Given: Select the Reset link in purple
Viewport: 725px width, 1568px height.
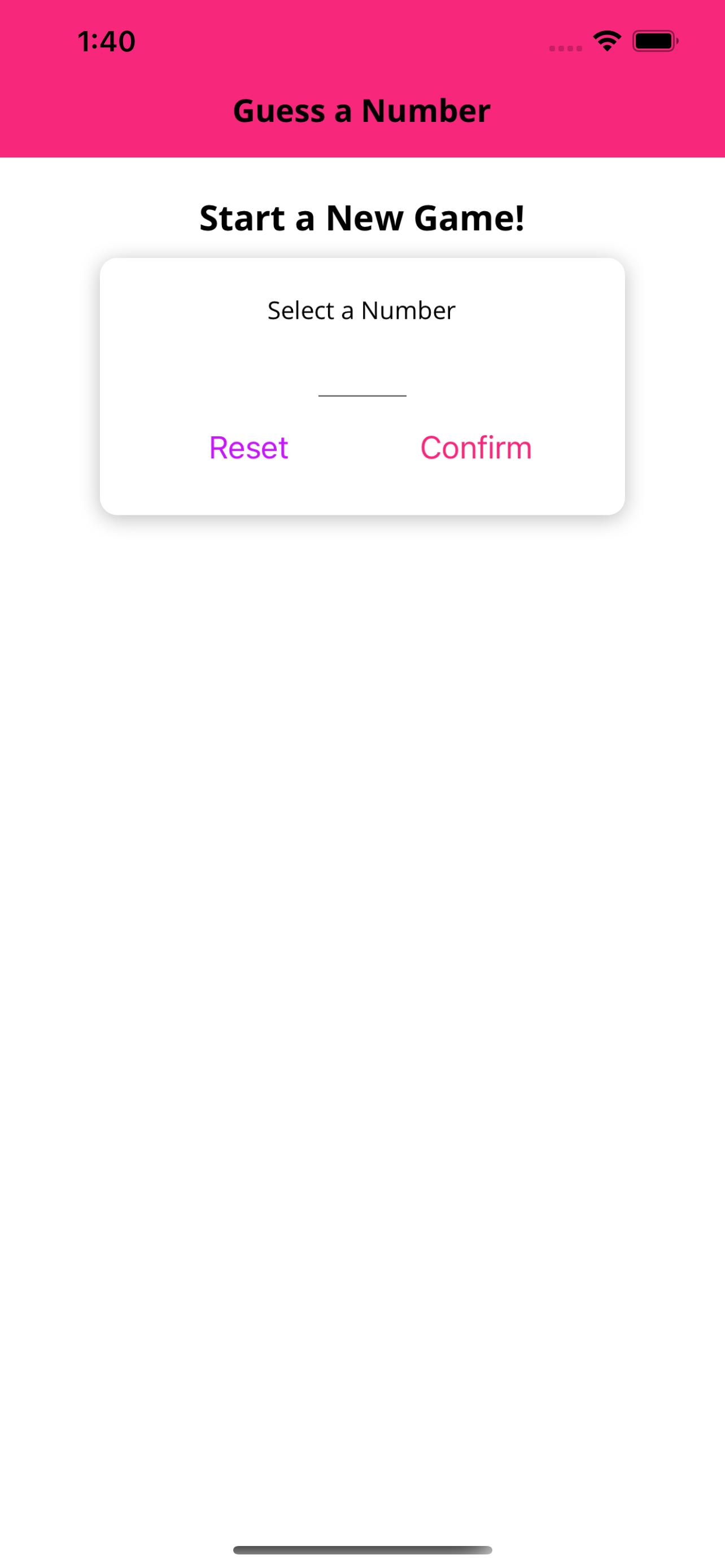Looking at the screenshot, I should tap(249, 448).
